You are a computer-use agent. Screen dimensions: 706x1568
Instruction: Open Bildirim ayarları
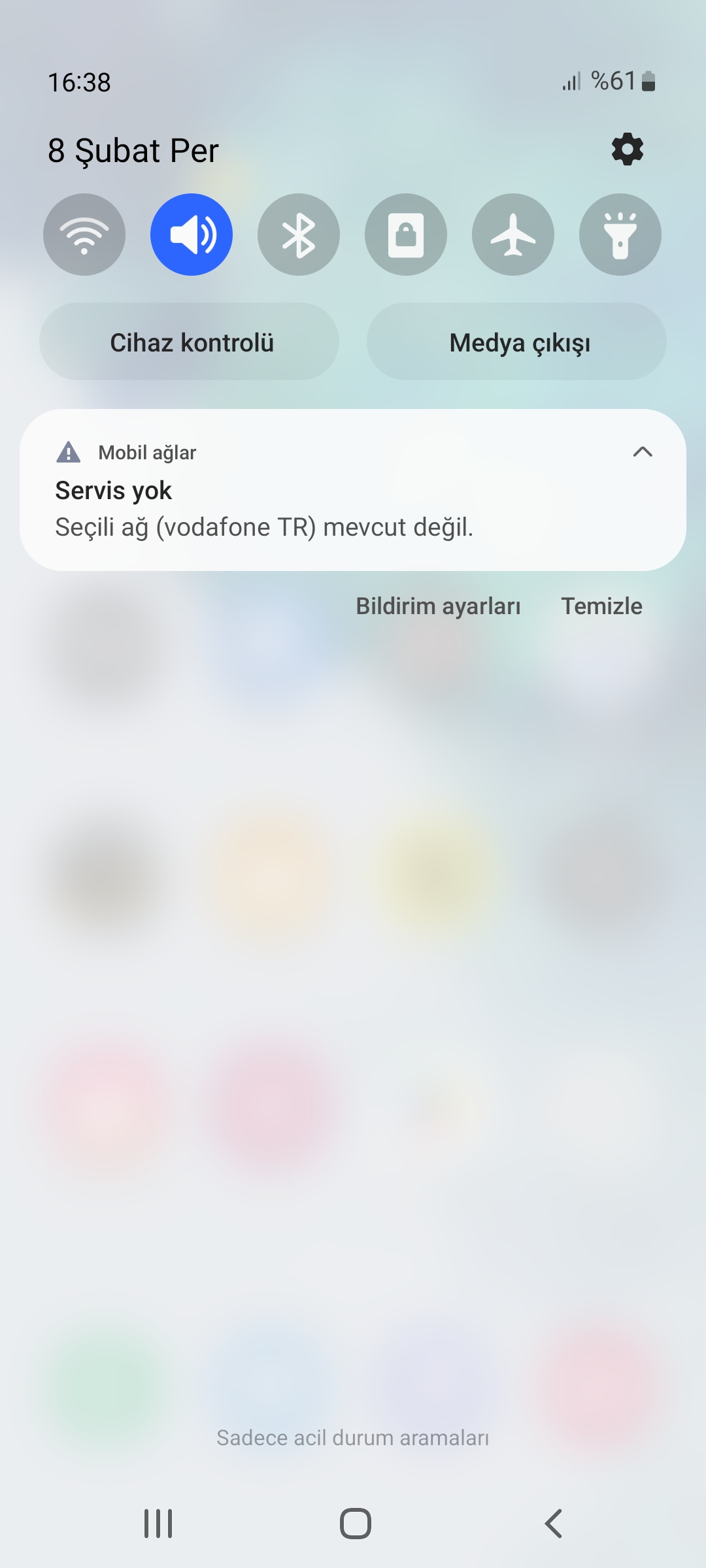pos(438,606)
